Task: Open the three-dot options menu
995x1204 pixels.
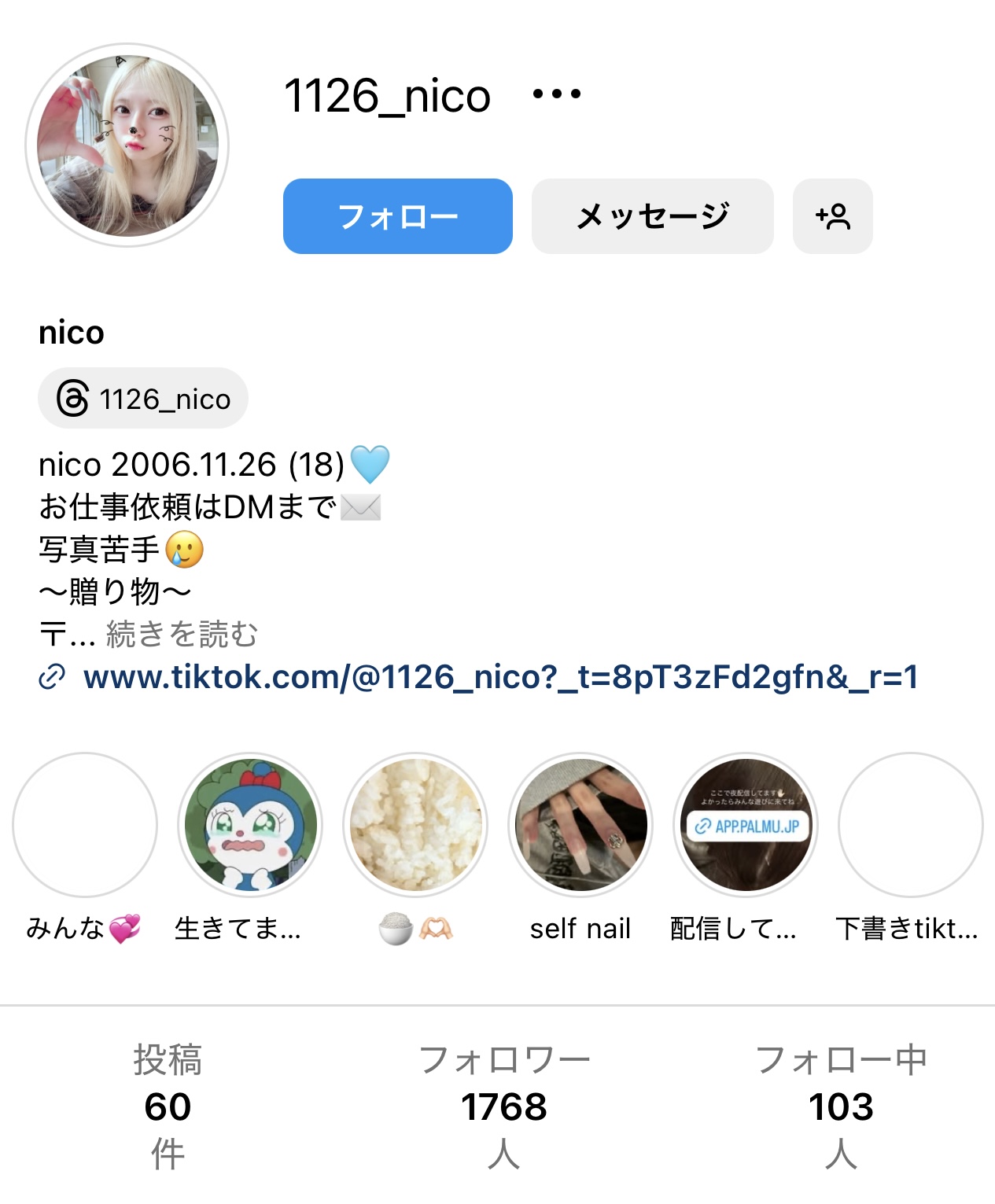Action: pos(556,94)
